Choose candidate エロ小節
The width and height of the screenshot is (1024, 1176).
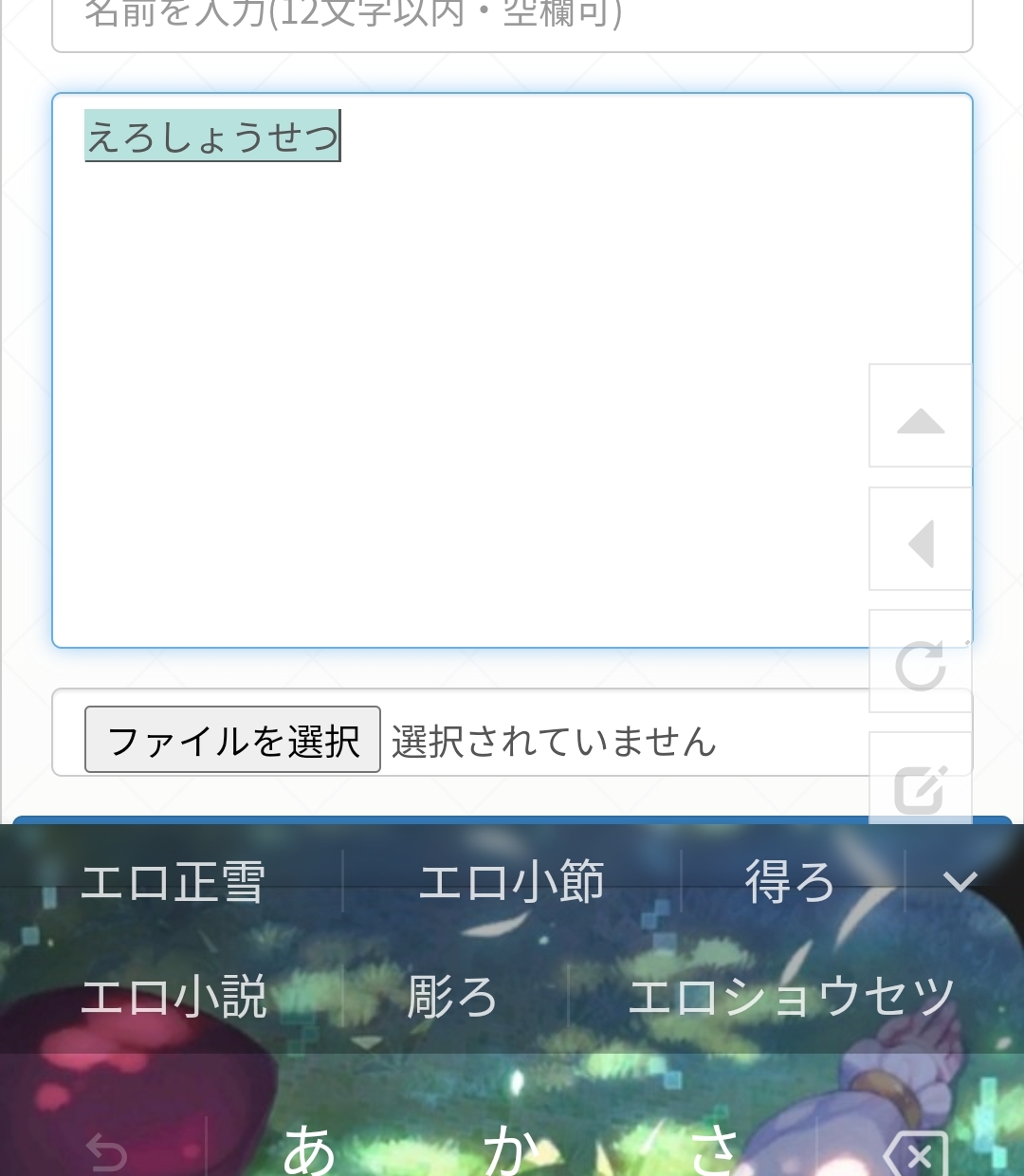[x=511, y=882]
